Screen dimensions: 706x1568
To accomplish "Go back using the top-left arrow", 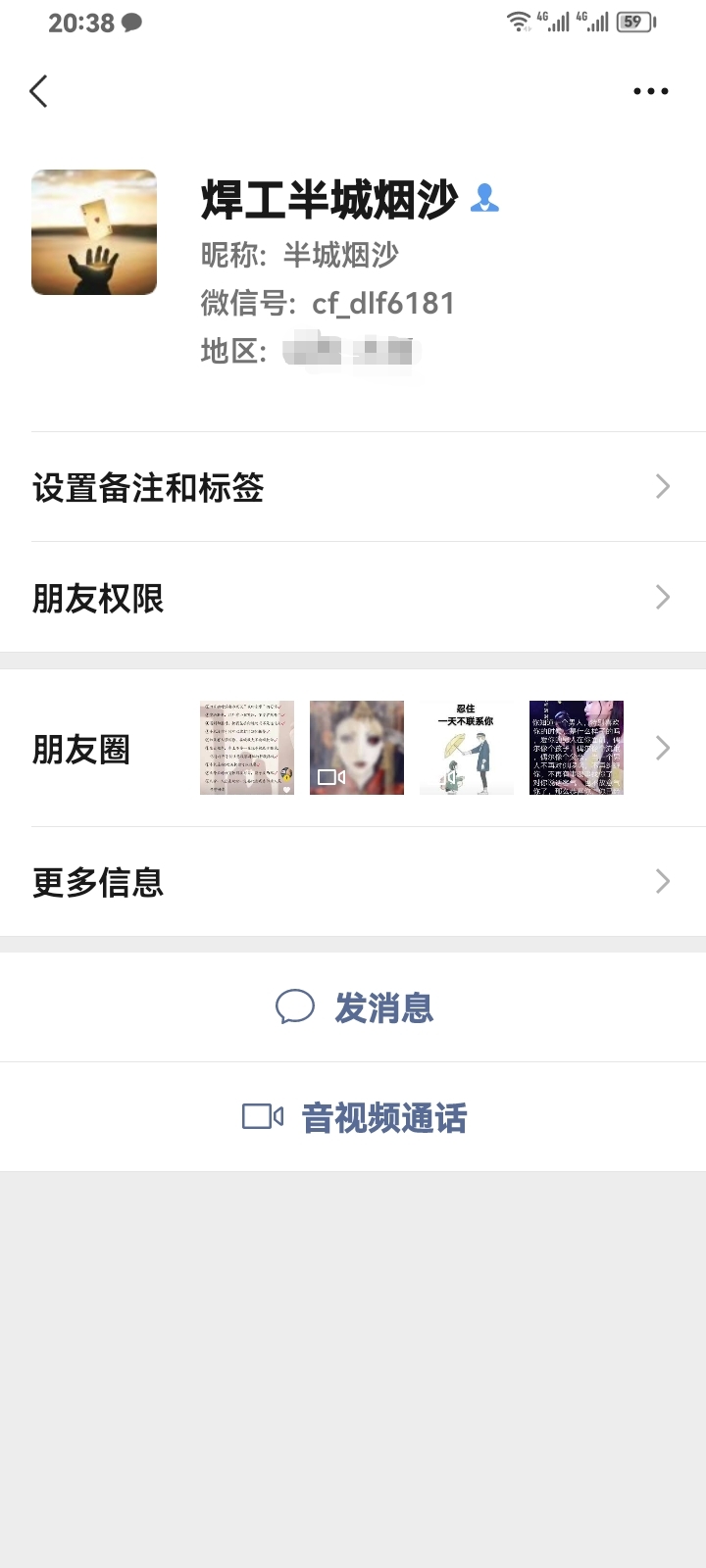I will [39, 92].
